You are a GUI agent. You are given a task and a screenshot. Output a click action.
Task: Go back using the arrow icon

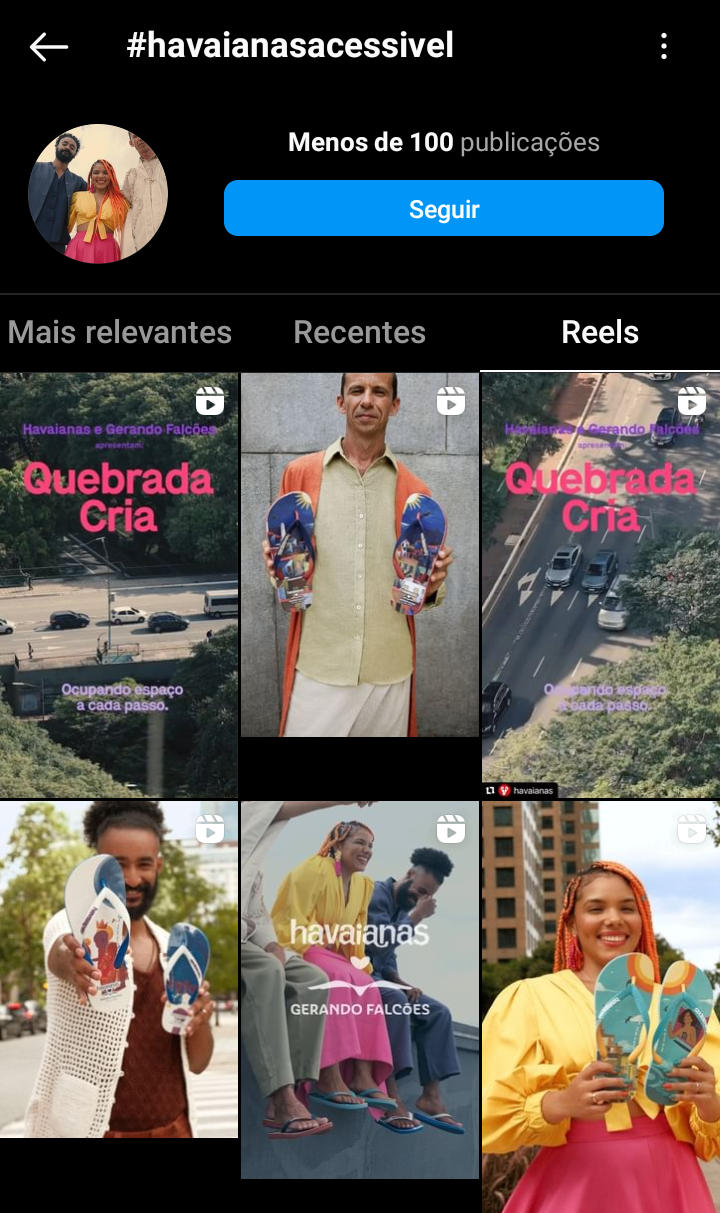48,46
